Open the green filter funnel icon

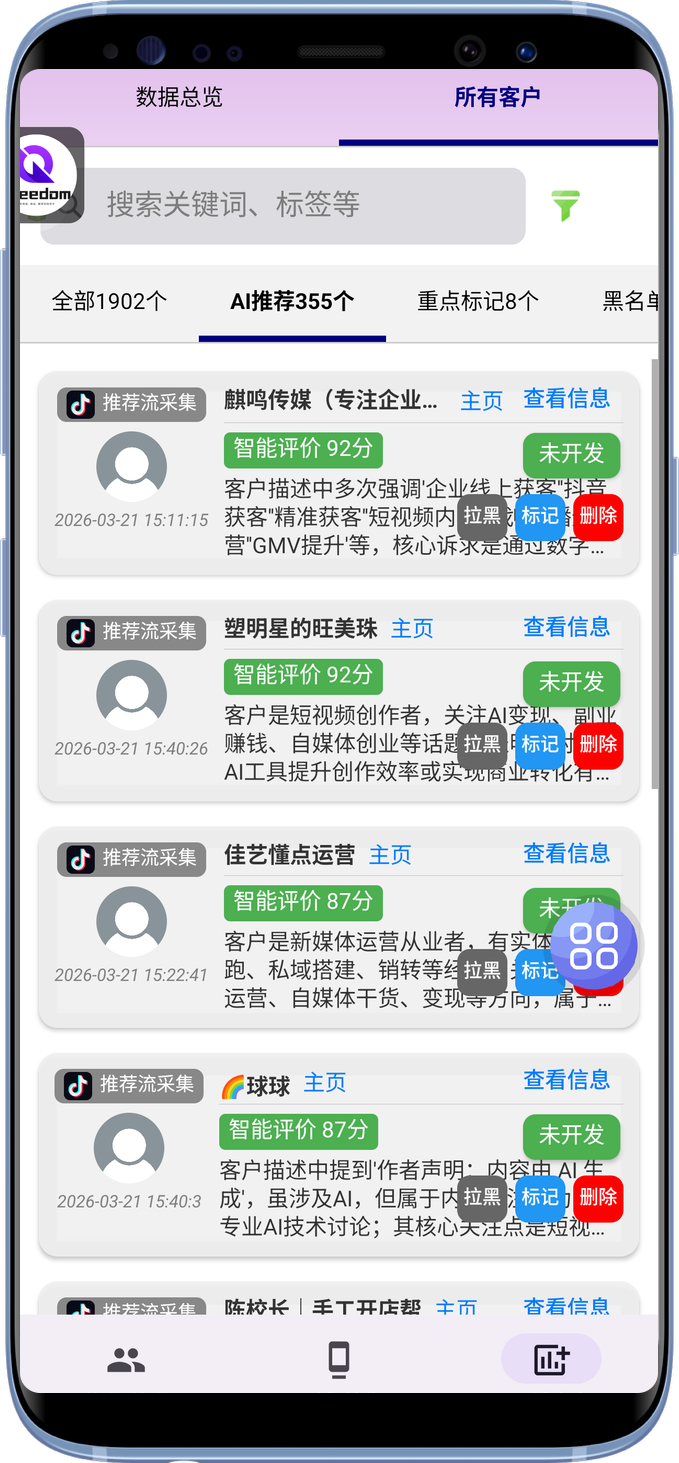pyautogui.click(x=565, y=206)
